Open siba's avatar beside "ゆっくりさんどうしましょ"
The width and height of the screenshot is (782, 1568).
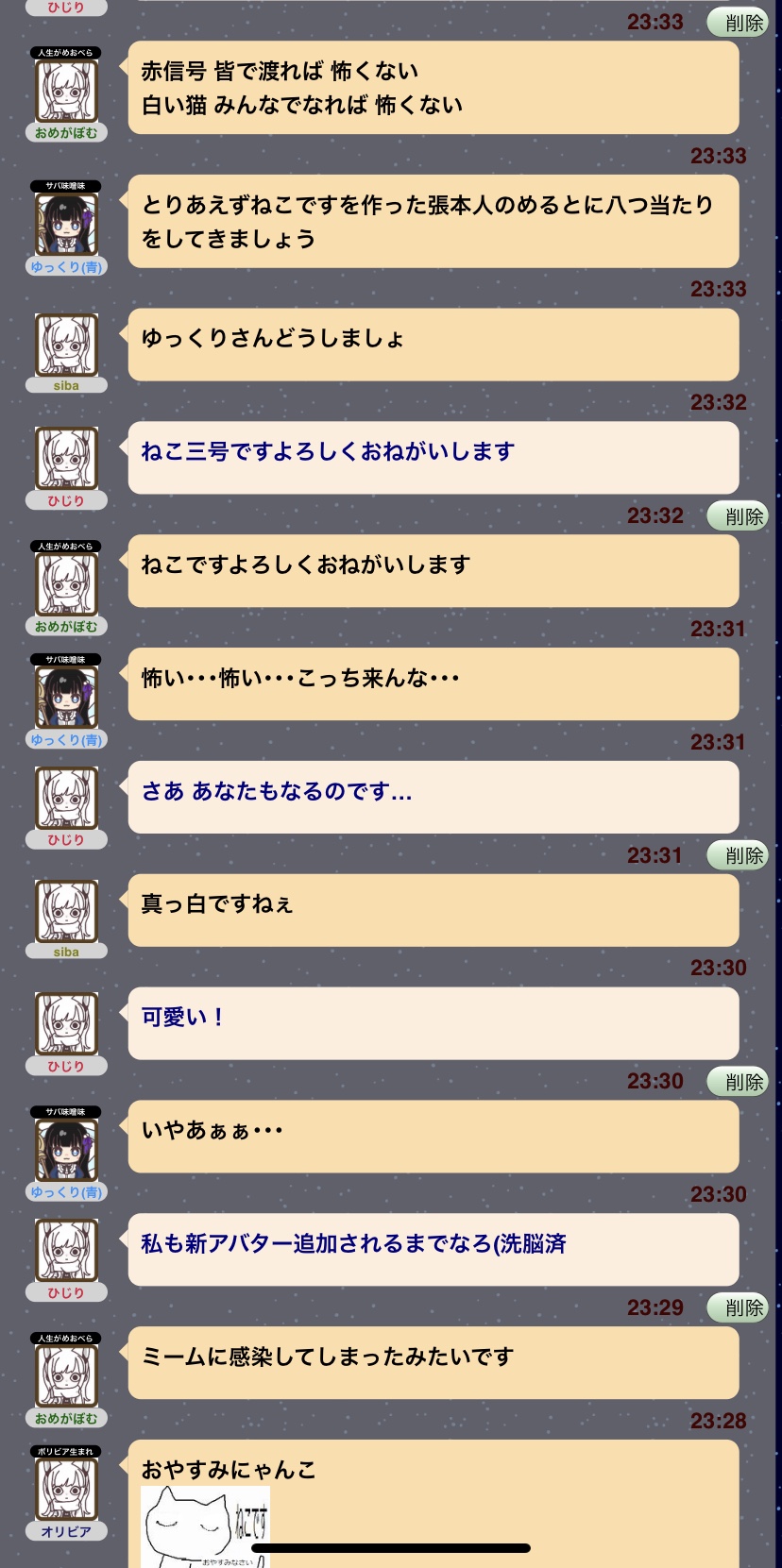(x=66, y=346)
